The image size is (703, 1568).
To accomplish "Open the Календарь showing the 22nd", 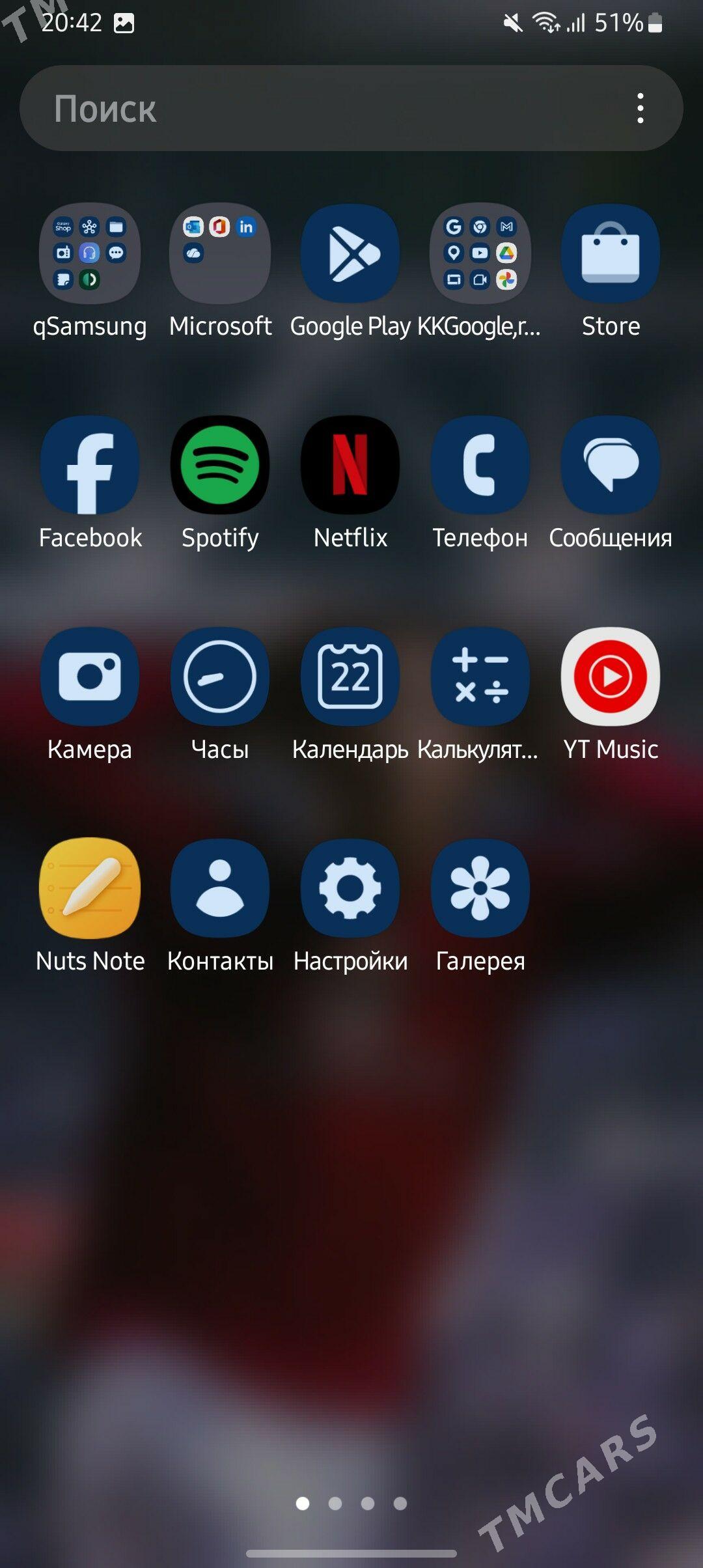I will pyautogui.click(x=350, y=676).
